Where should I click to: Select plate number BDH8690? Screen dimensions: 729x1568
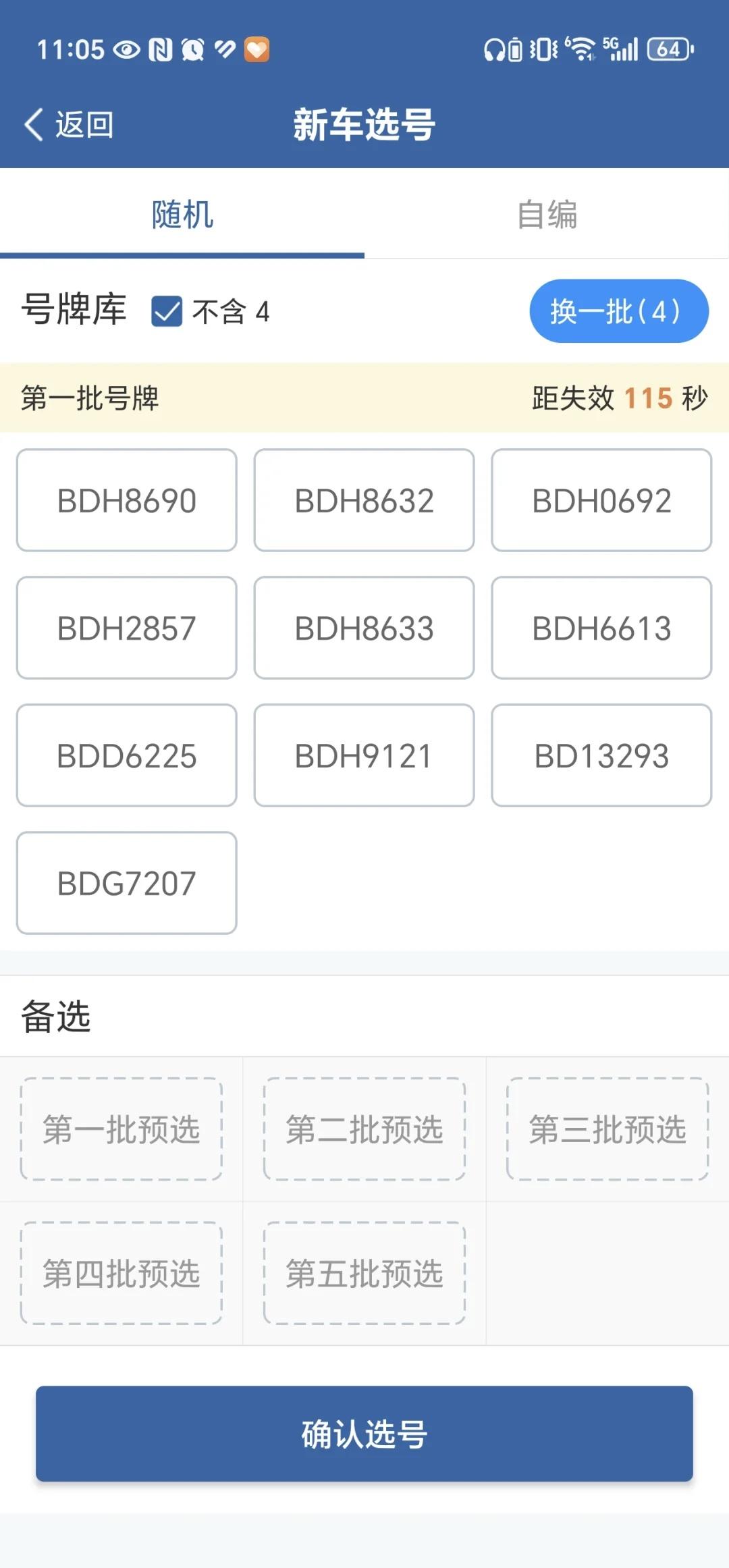point(127,500)
